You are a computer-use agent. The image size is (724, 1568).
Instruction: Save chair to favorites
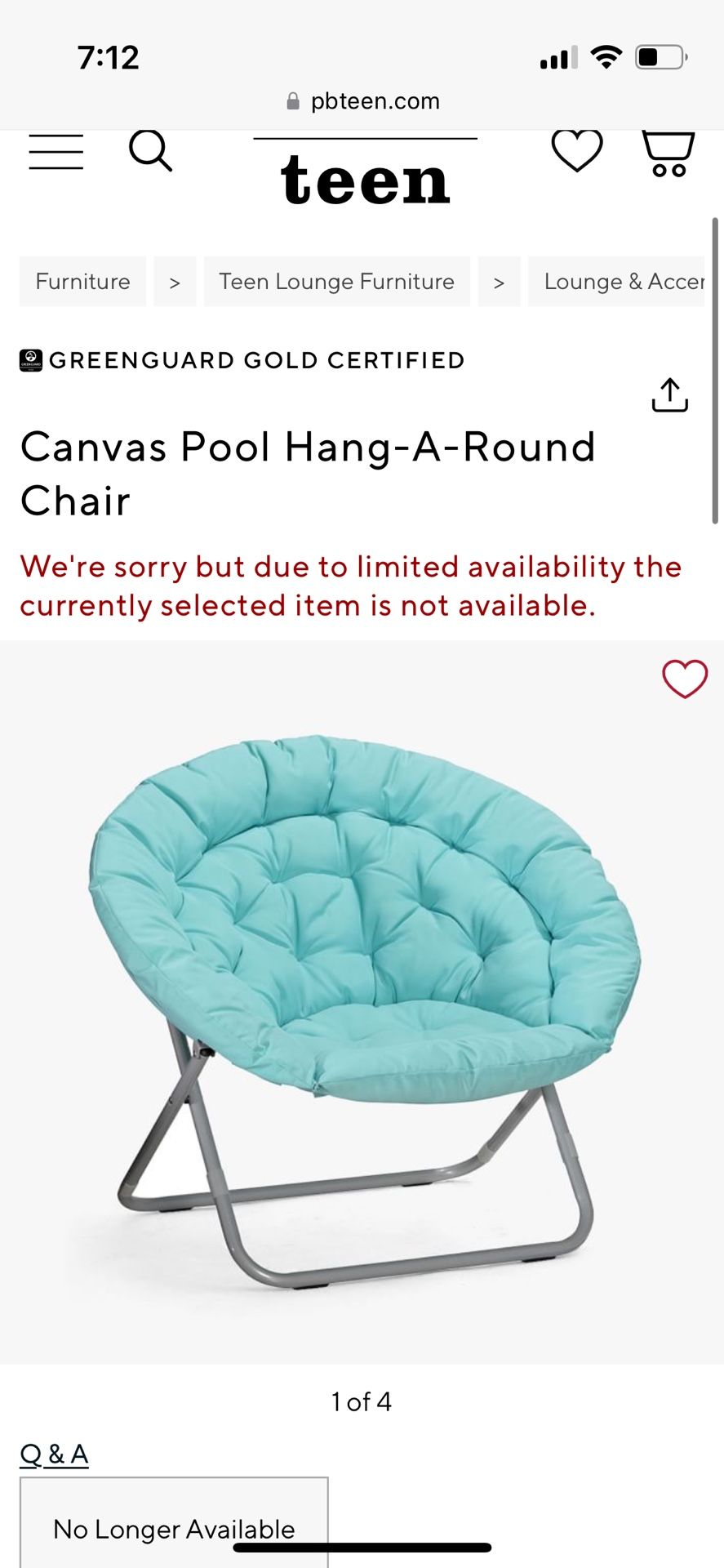[x=684, y=679]
